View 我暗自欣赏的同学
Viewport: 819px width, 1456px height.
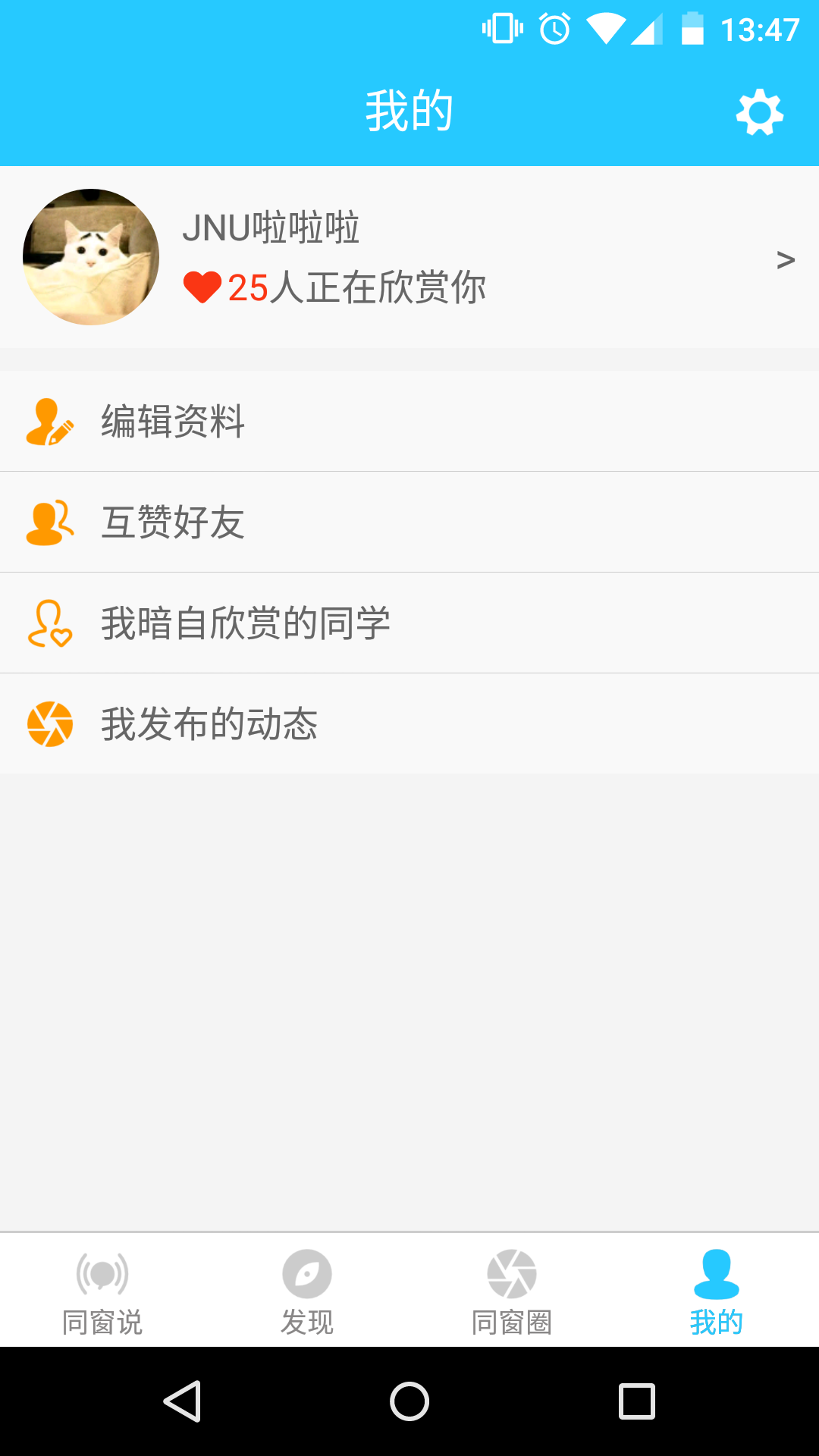409,623
